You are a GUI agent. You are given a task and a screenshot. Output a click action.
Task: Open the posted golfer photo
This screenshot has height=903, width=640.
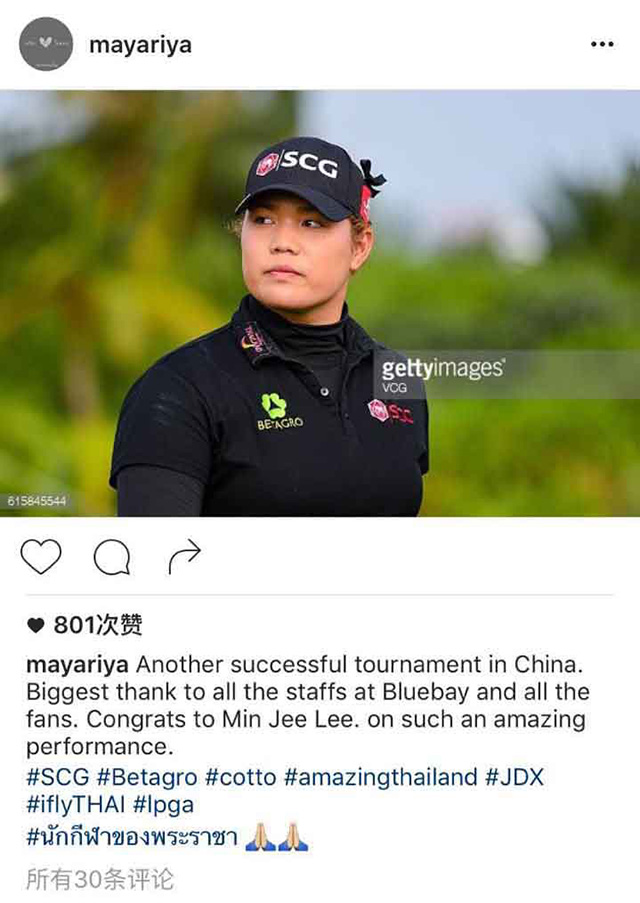pyautogui.click(x=320, y=303)
